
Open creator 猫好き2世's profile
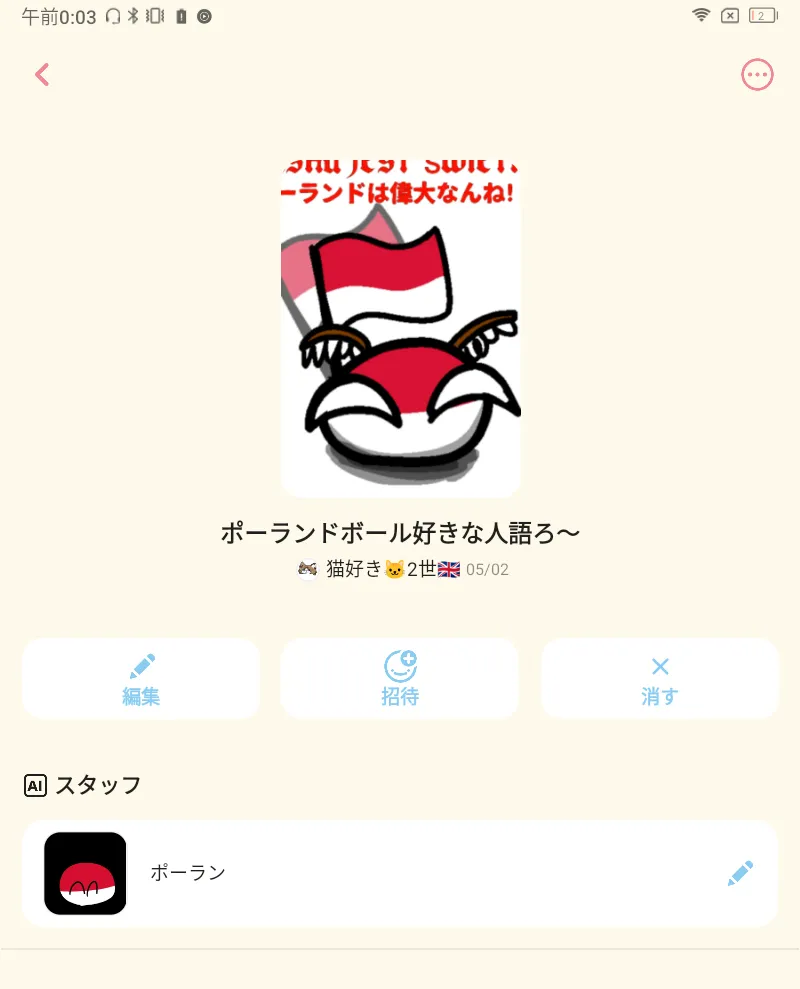[380, 570]
